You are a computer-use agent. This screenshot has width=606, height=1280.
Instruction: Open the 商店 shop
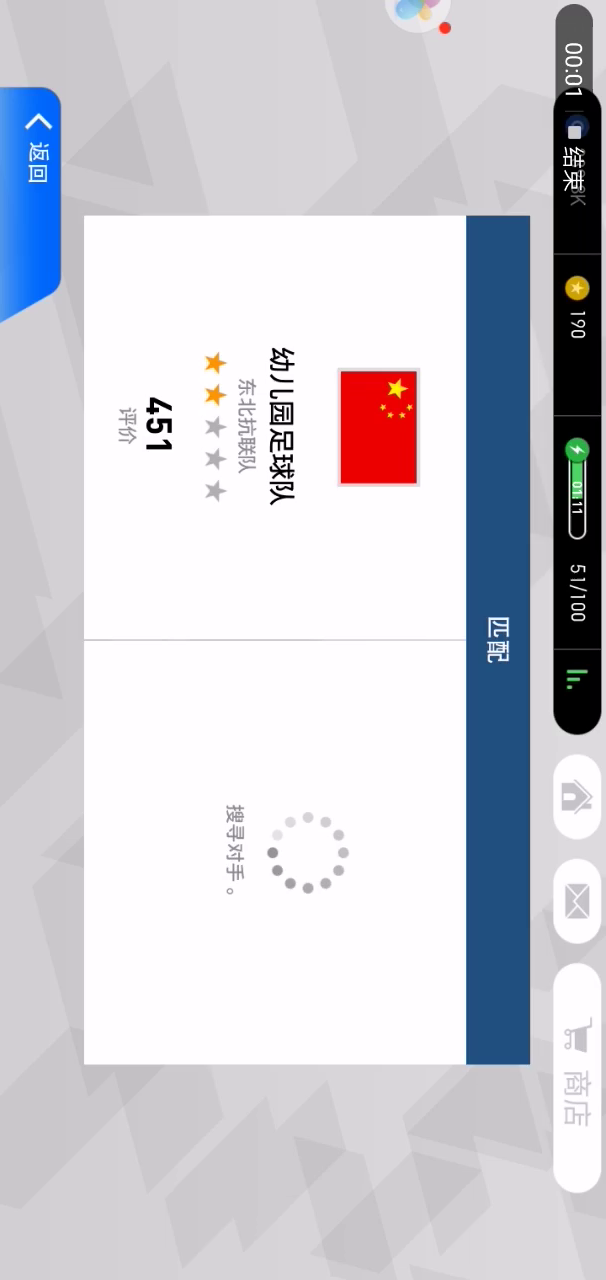point(577,1076)
